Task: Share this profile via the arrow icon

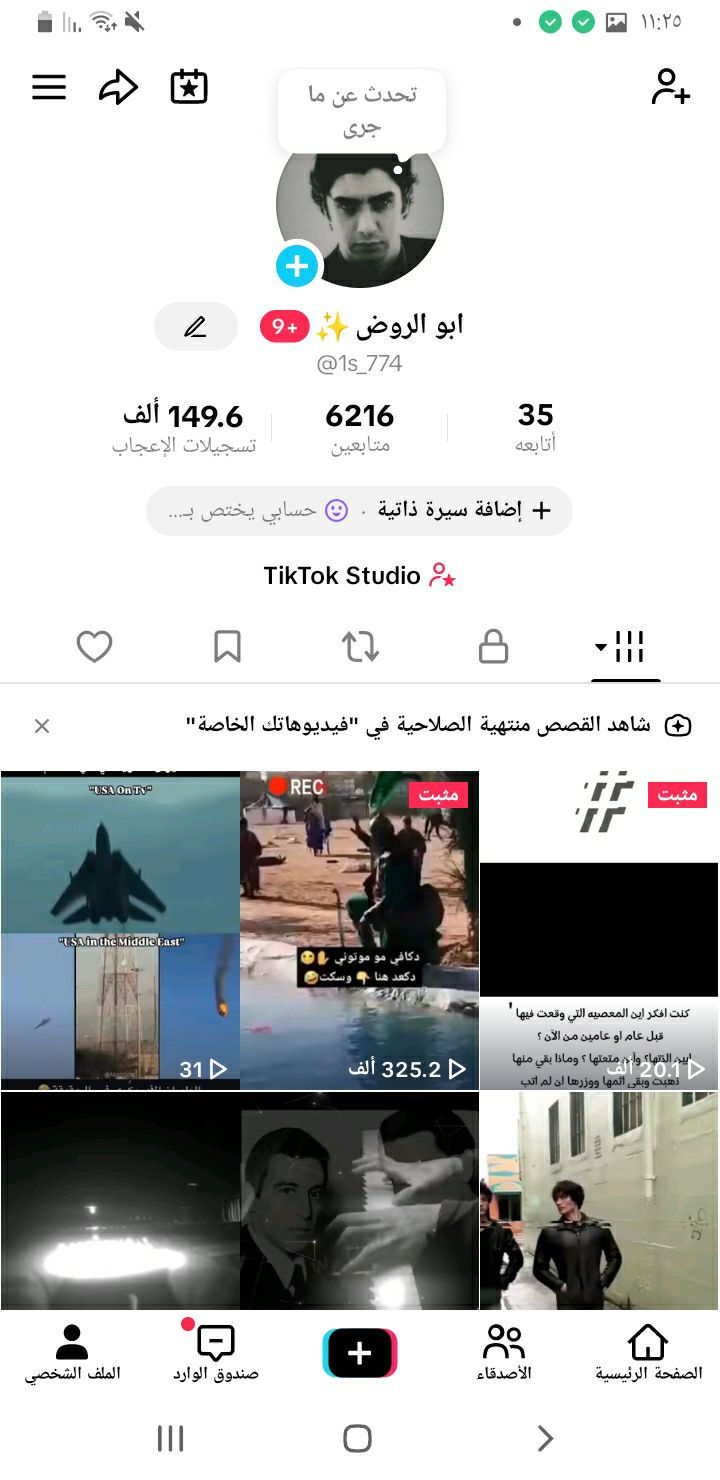Action: (x=118, y=88)
